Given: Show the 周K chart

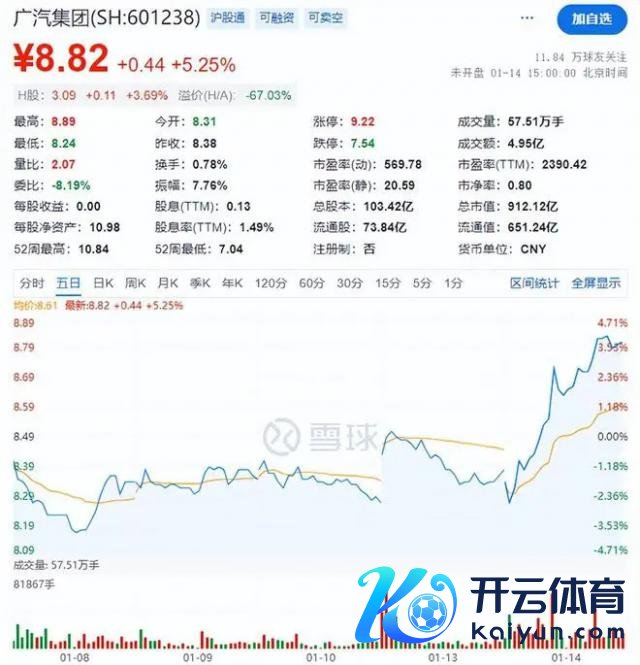Looking at the screenshot, I should (136, 283).
